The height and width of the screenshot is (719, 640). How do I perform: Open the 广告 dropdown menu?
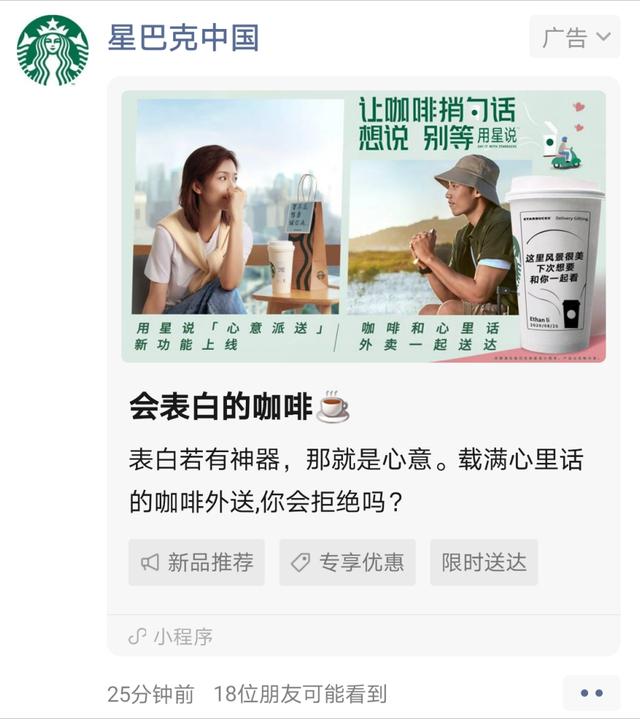tap(575, 38)
